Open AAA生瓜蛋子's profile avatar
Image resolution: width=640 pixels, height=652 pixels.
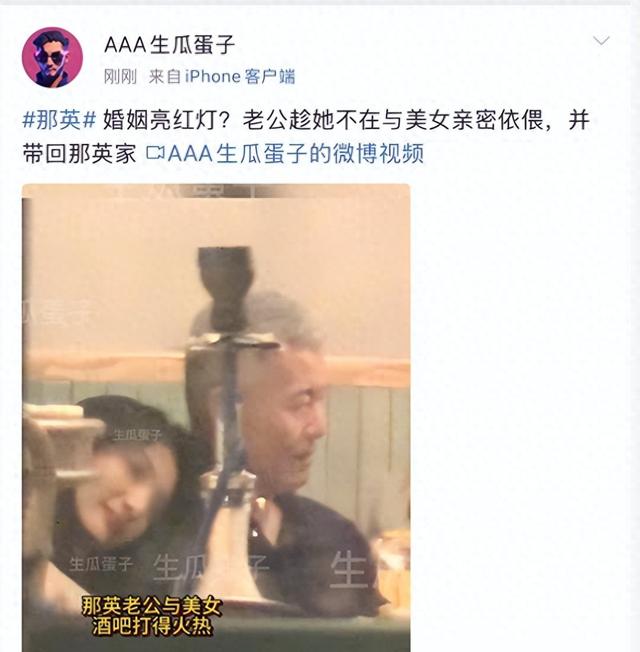click(52, 57)
